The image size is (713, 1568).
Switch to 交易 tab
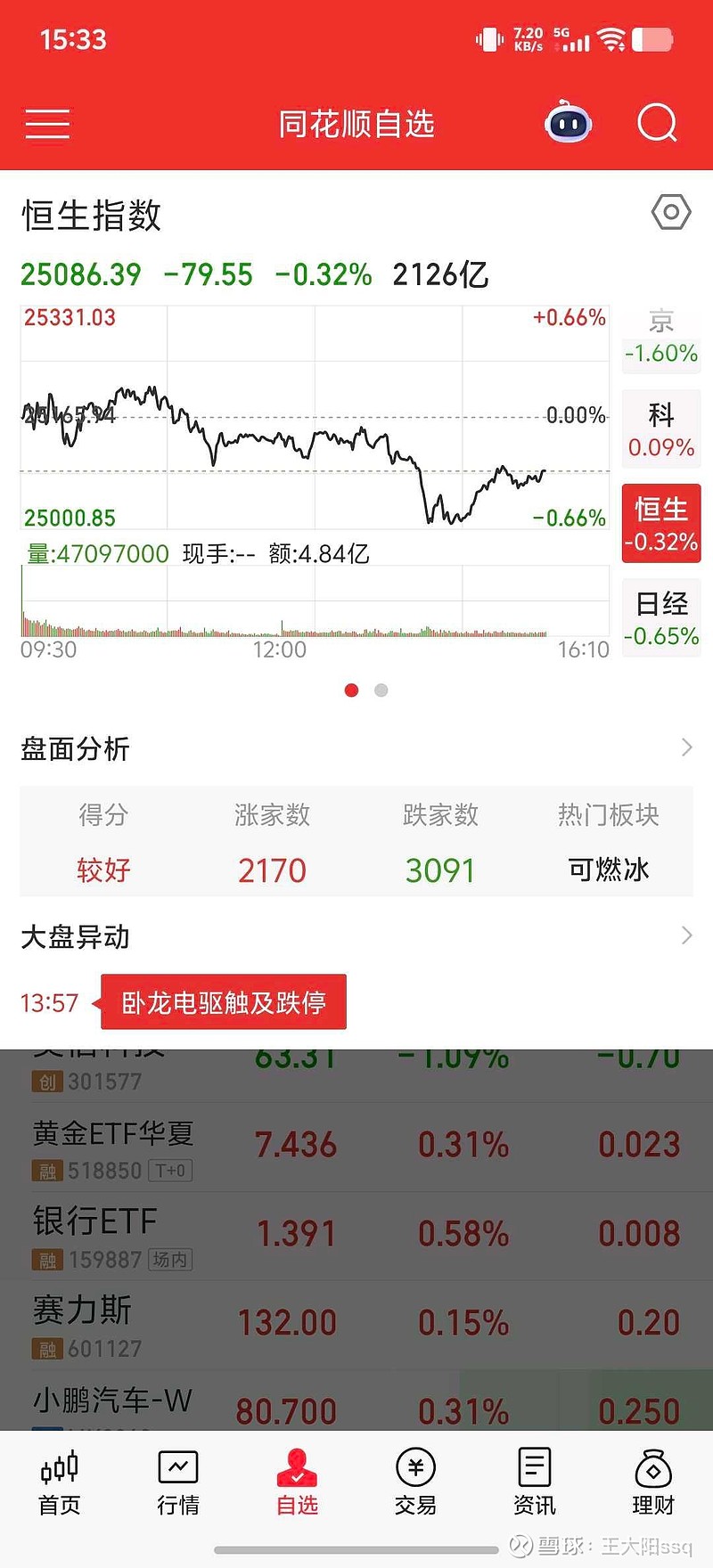tap(415, 1482)
